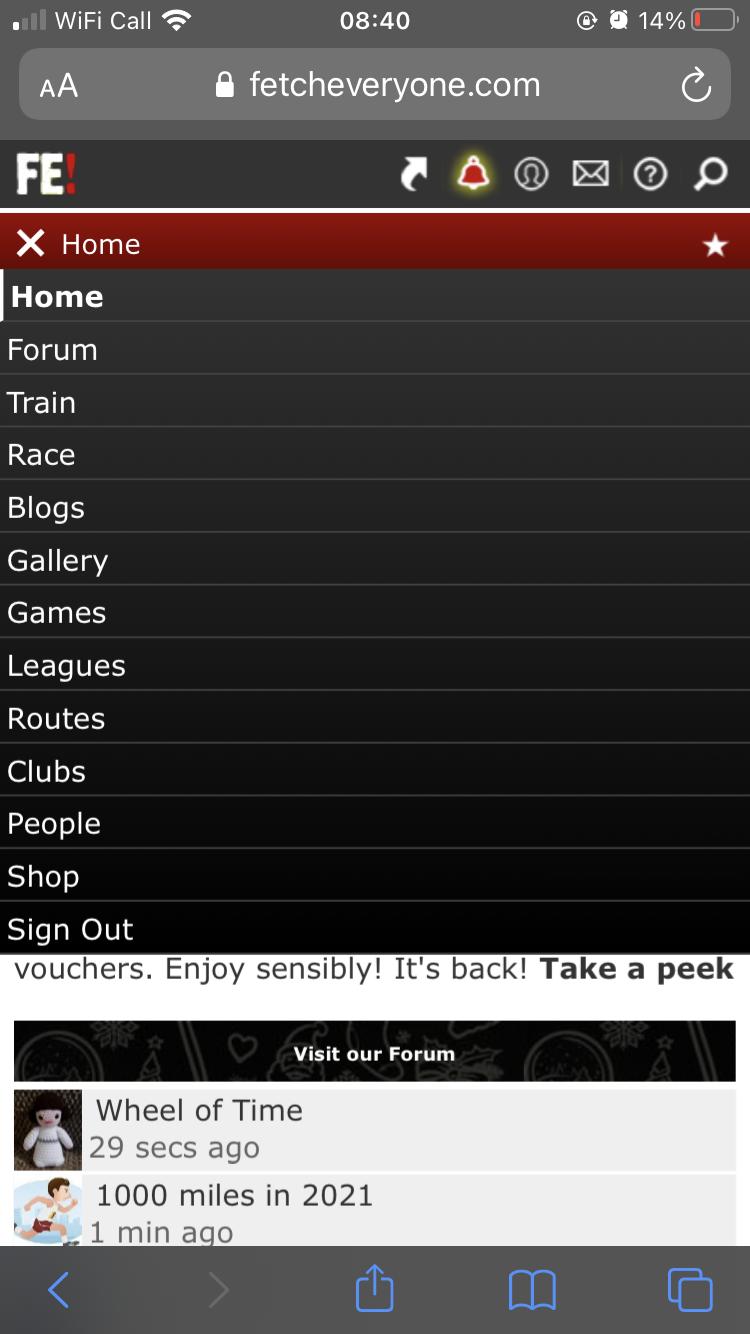Close the Home navigation menu

pyautogui.click(x=31, y=243)
